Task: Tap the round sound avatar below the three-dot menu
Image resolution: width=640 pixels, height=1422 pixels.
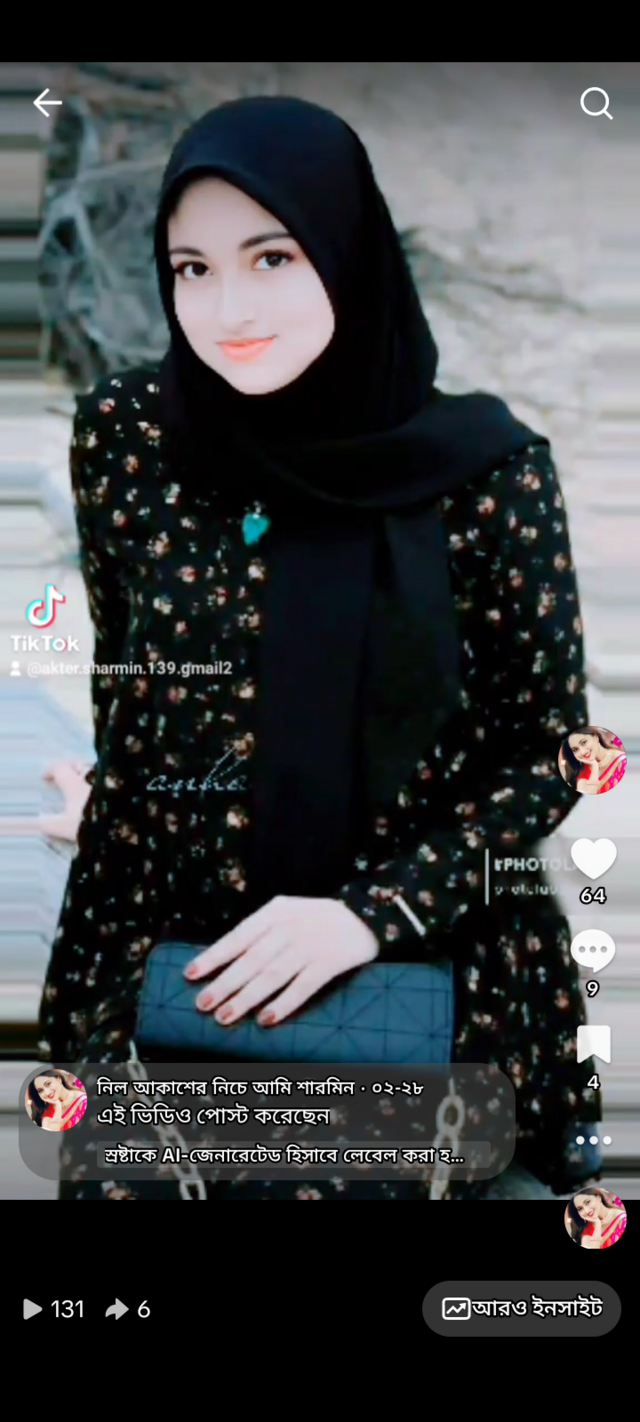Action: pos(595,1218)
